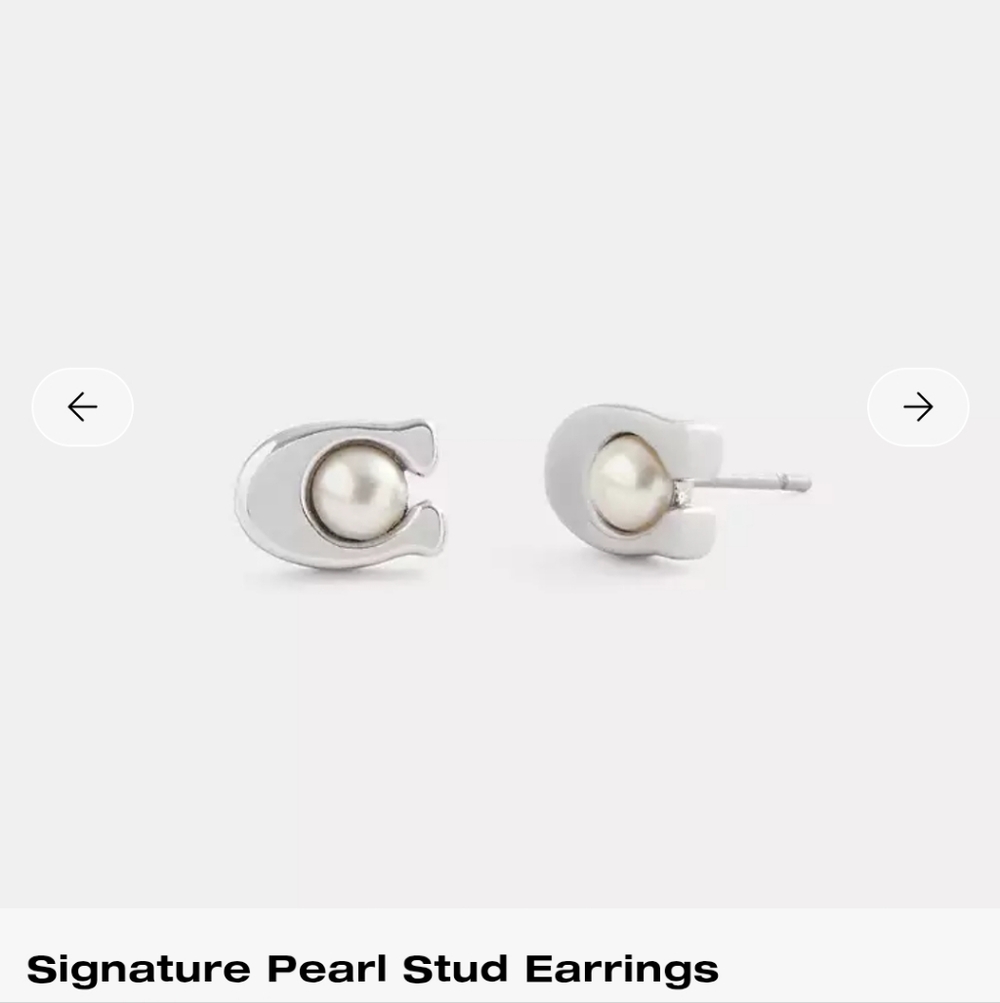Go to the previous product image
Screen dimensions: 1000x1003
pyautogui.click(x=82, y=407)
